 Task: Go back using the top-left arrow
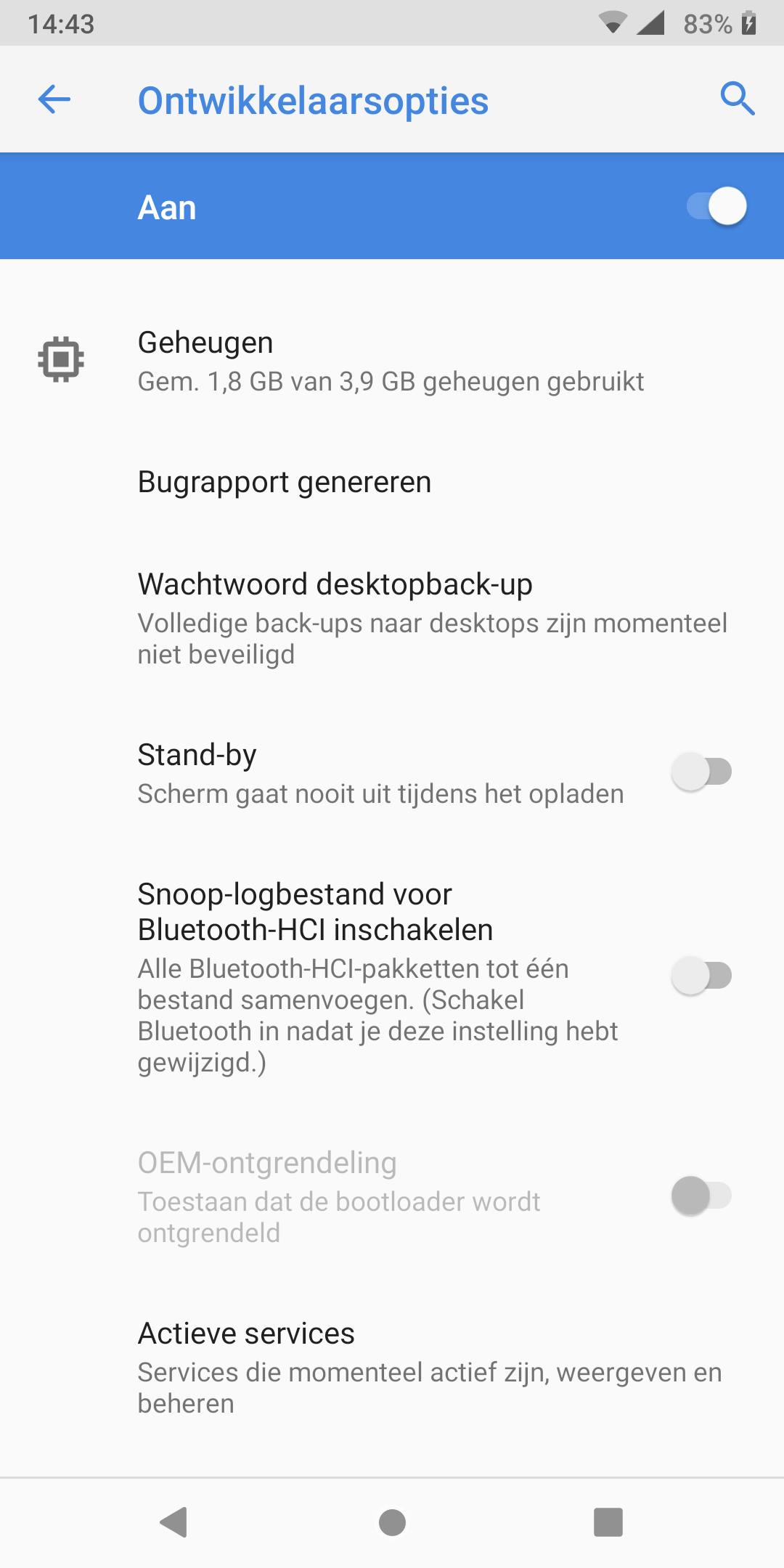54,99
